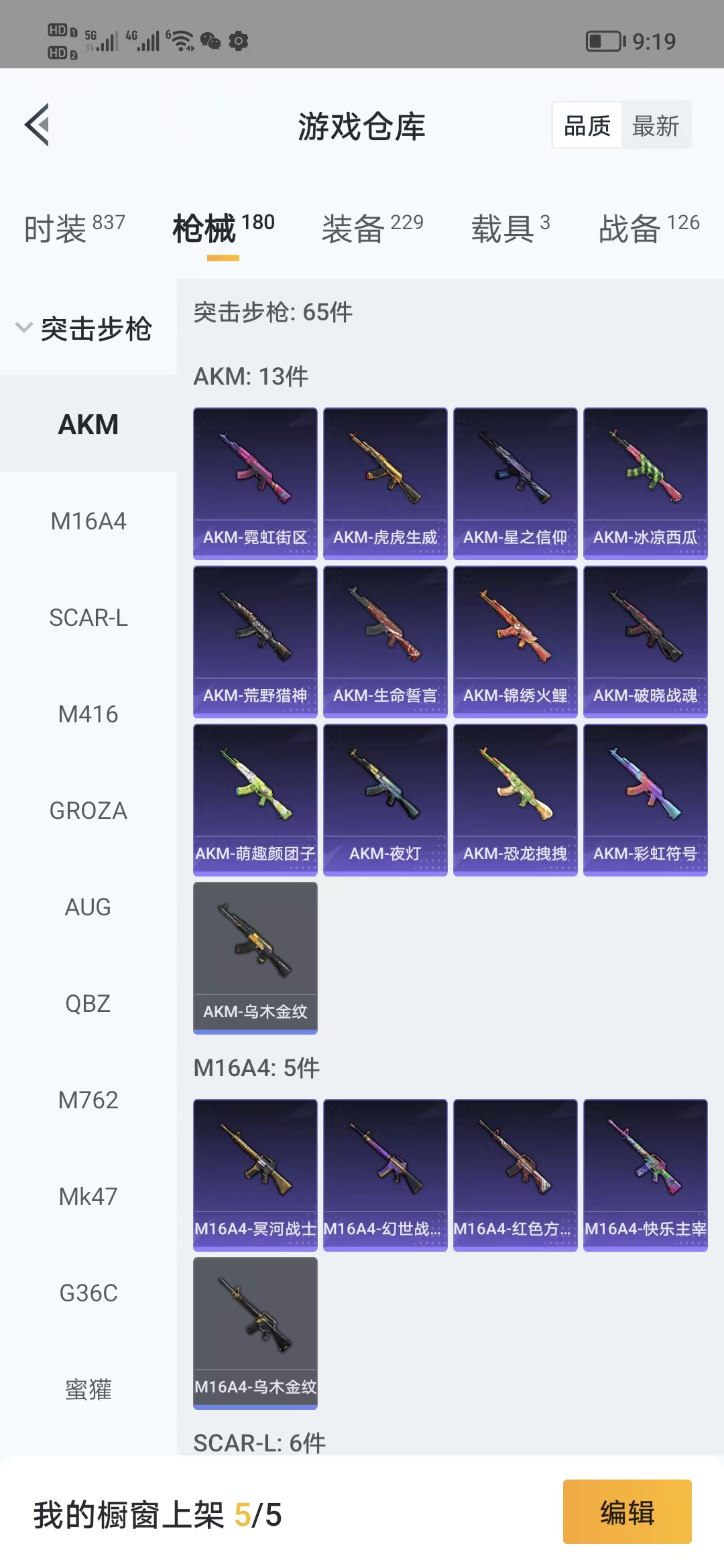Switch to the 装备 tab
The width and height of the screenshot is (724, 1568).
[372, 229]
